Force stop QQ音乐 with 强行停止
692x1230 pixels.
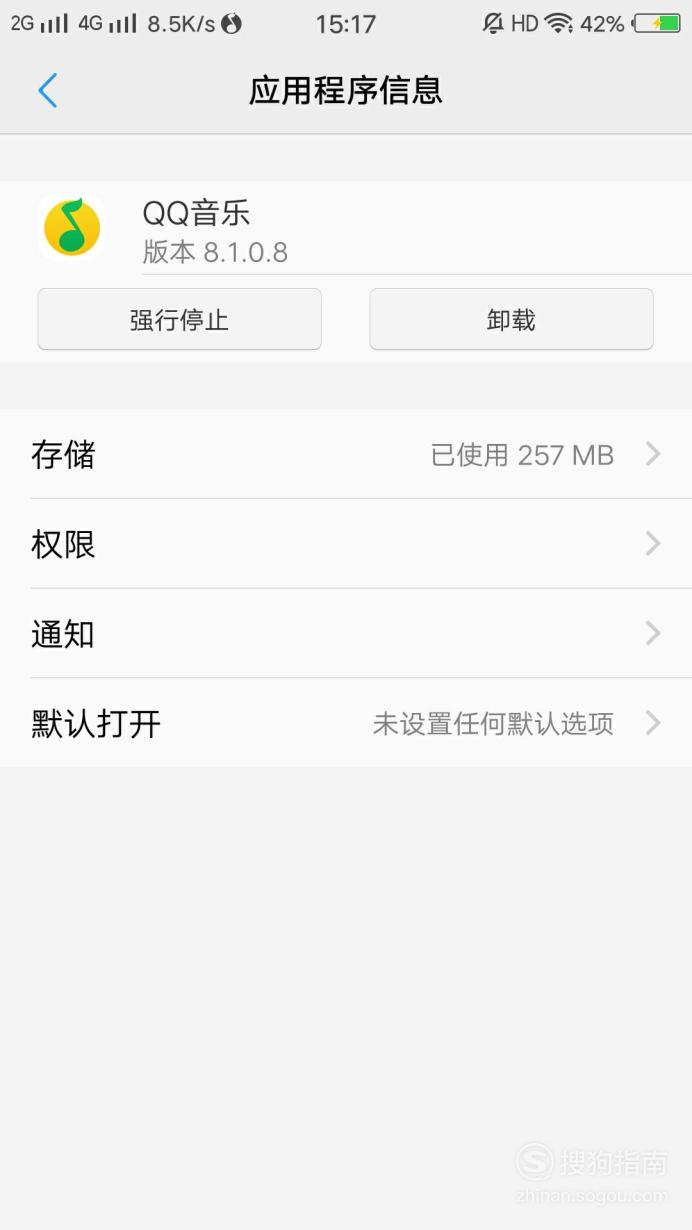(x=179, y=319)
